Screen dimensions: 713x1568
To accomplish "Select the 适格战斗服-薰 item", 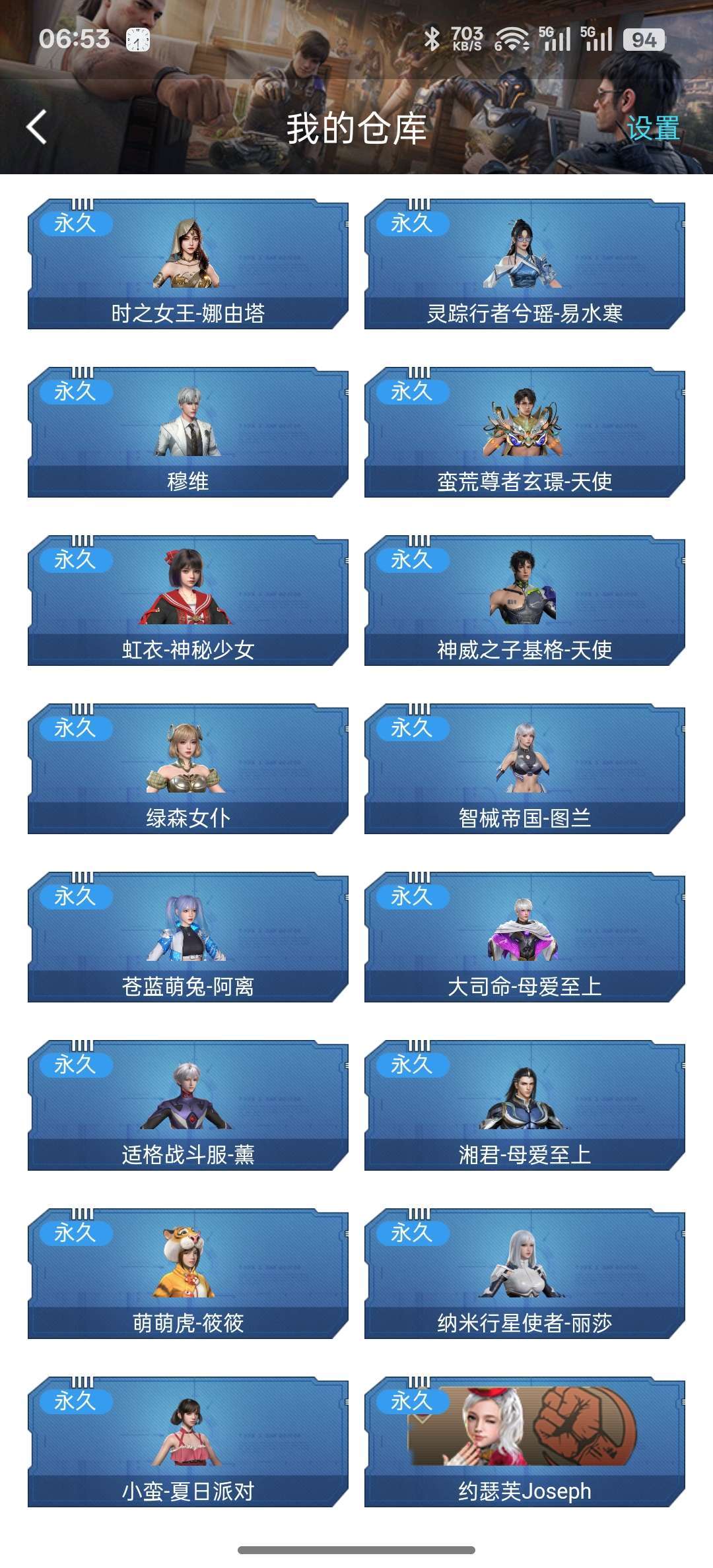I will pyautogui.click(x=188, y=1105).
